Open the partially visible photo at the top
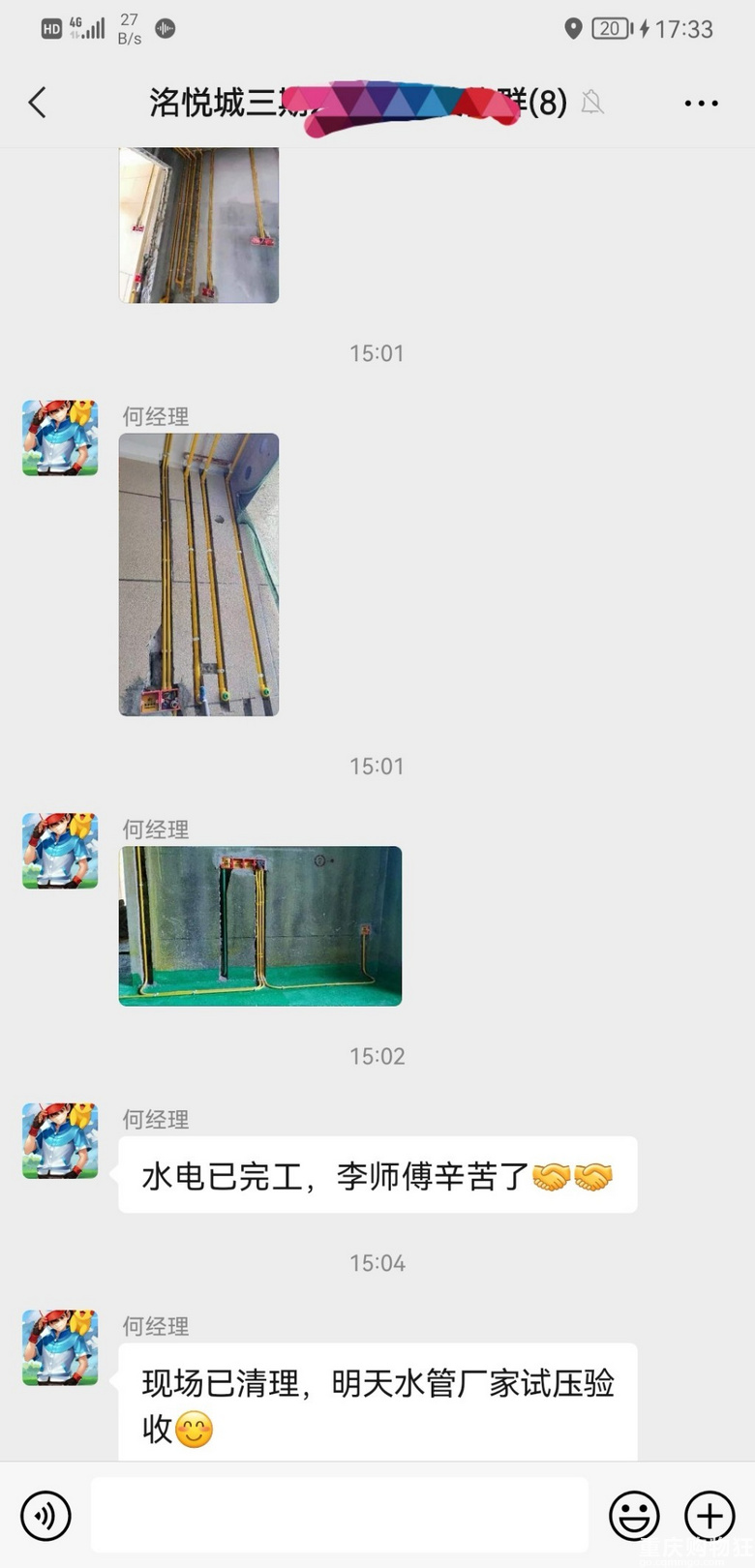Screen dimensions: 755x1568 198,225
